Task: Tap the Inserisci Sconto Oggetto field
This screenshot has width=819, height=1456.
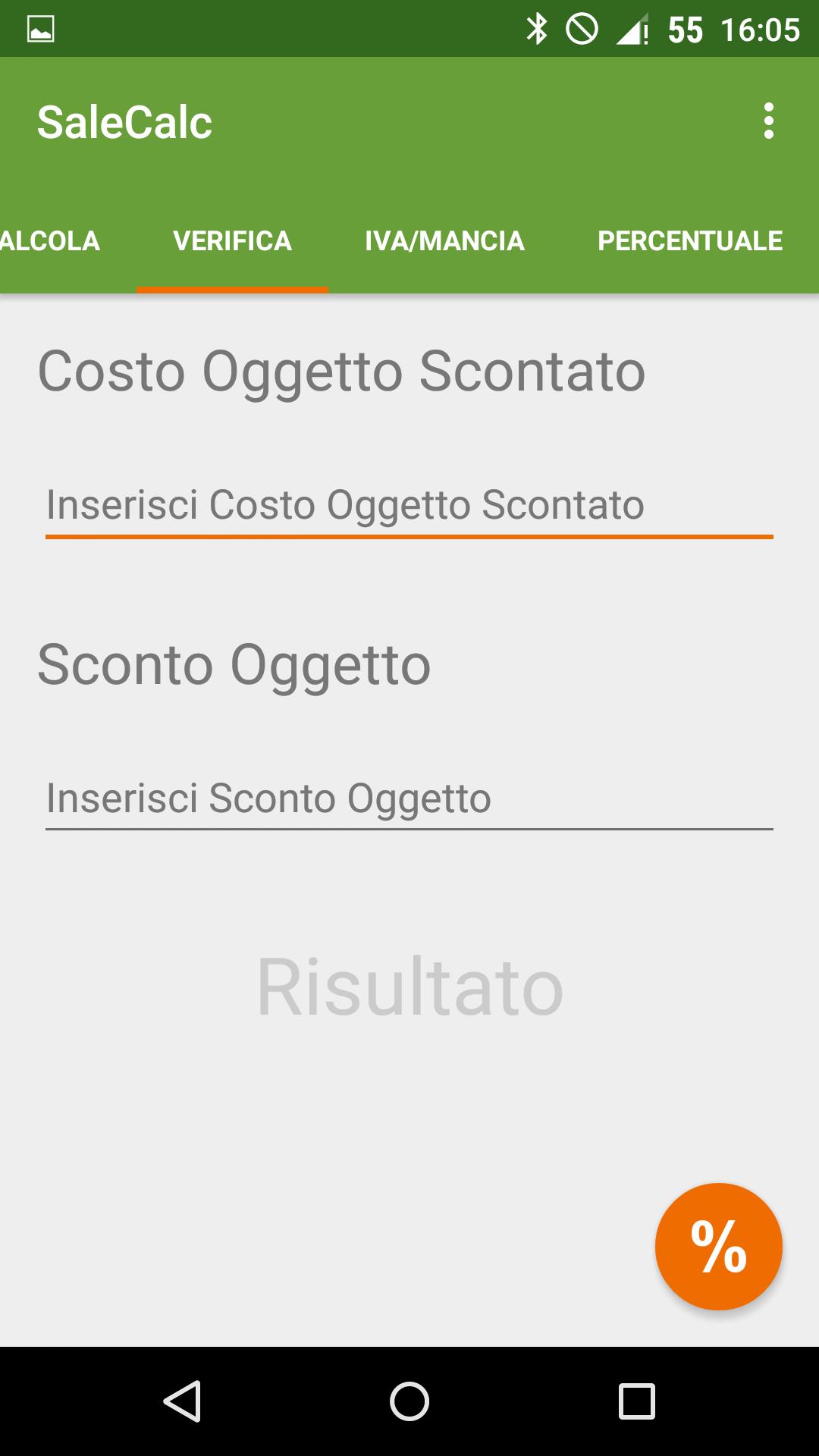Action: (409, 799)
